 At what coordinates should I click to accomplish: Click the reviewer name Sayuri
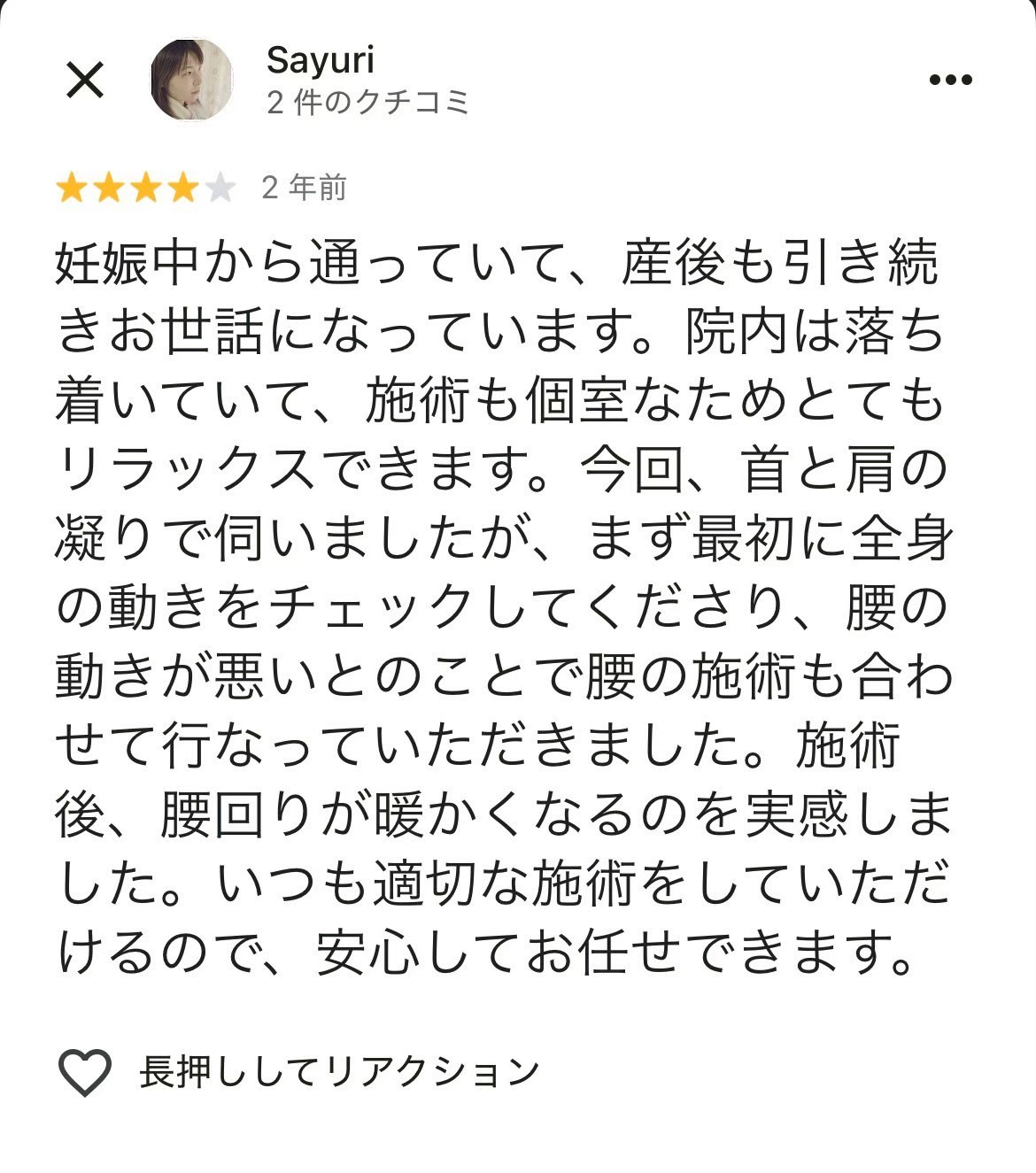(x=320, y=60)
